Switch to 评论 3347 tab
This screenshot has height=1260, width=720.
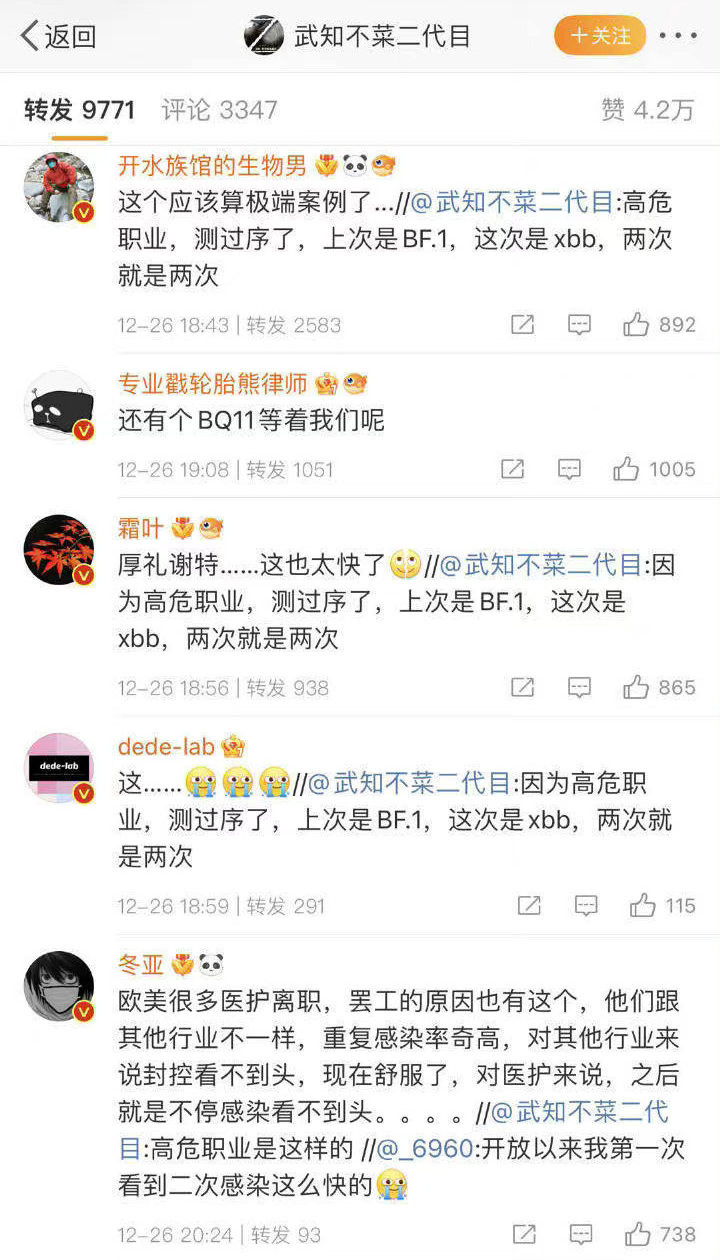point(219,110)
